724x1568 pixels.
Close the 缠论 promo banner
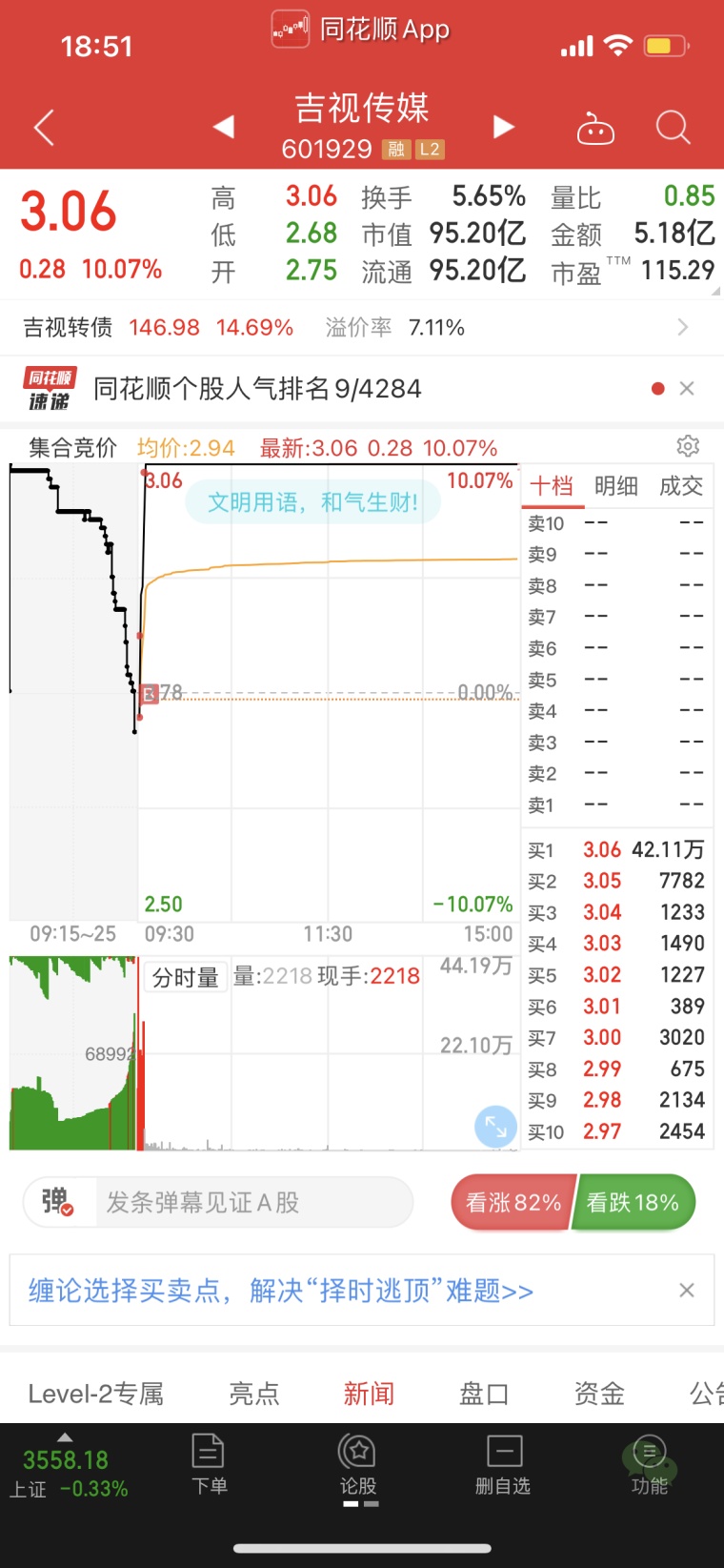687,1291
